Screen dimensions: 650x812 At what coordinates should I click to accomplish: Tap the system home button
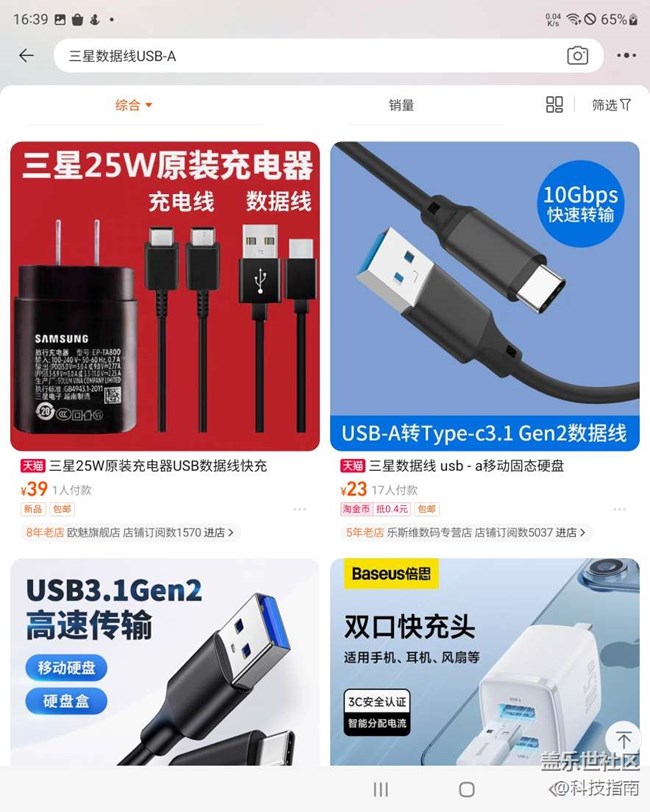point(466,790)
